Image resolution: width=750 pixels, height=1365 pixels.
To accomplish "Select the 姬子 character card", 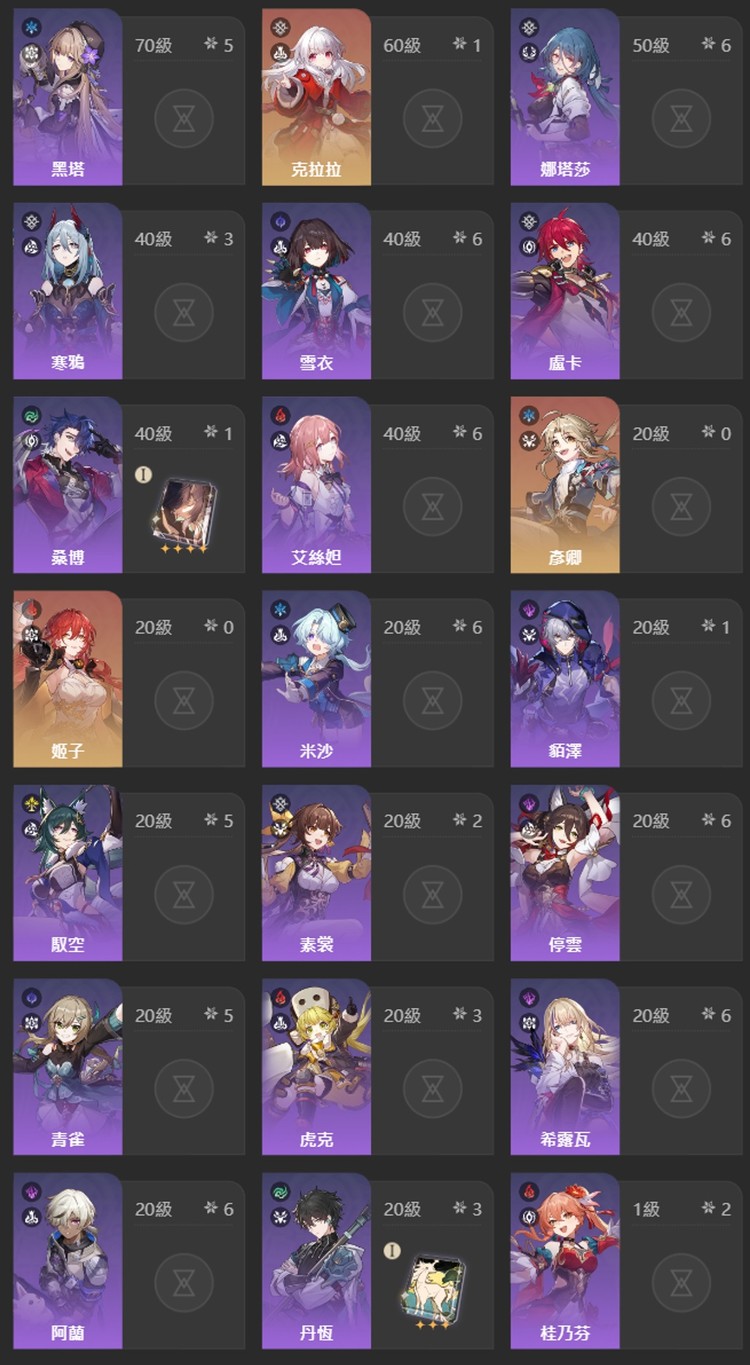I will tap(68, 679).
